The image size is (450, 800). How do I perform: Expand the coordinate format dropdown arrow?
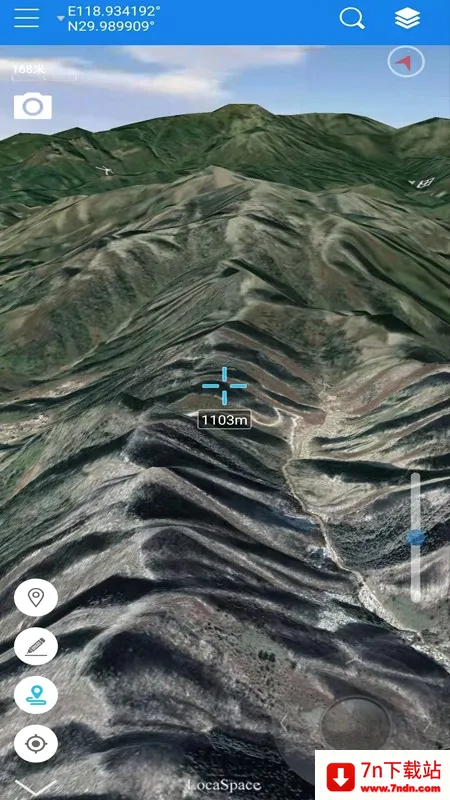click(61, 18)
